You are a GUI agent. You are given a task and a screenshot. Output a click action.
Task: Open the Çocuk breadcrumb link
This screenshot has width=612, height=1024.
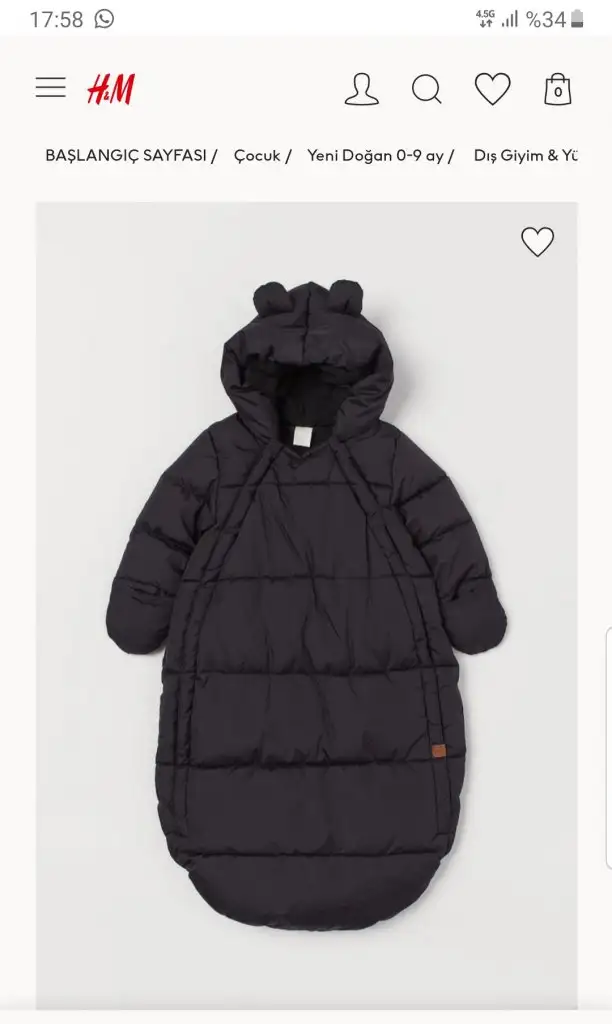pos(257,155)
